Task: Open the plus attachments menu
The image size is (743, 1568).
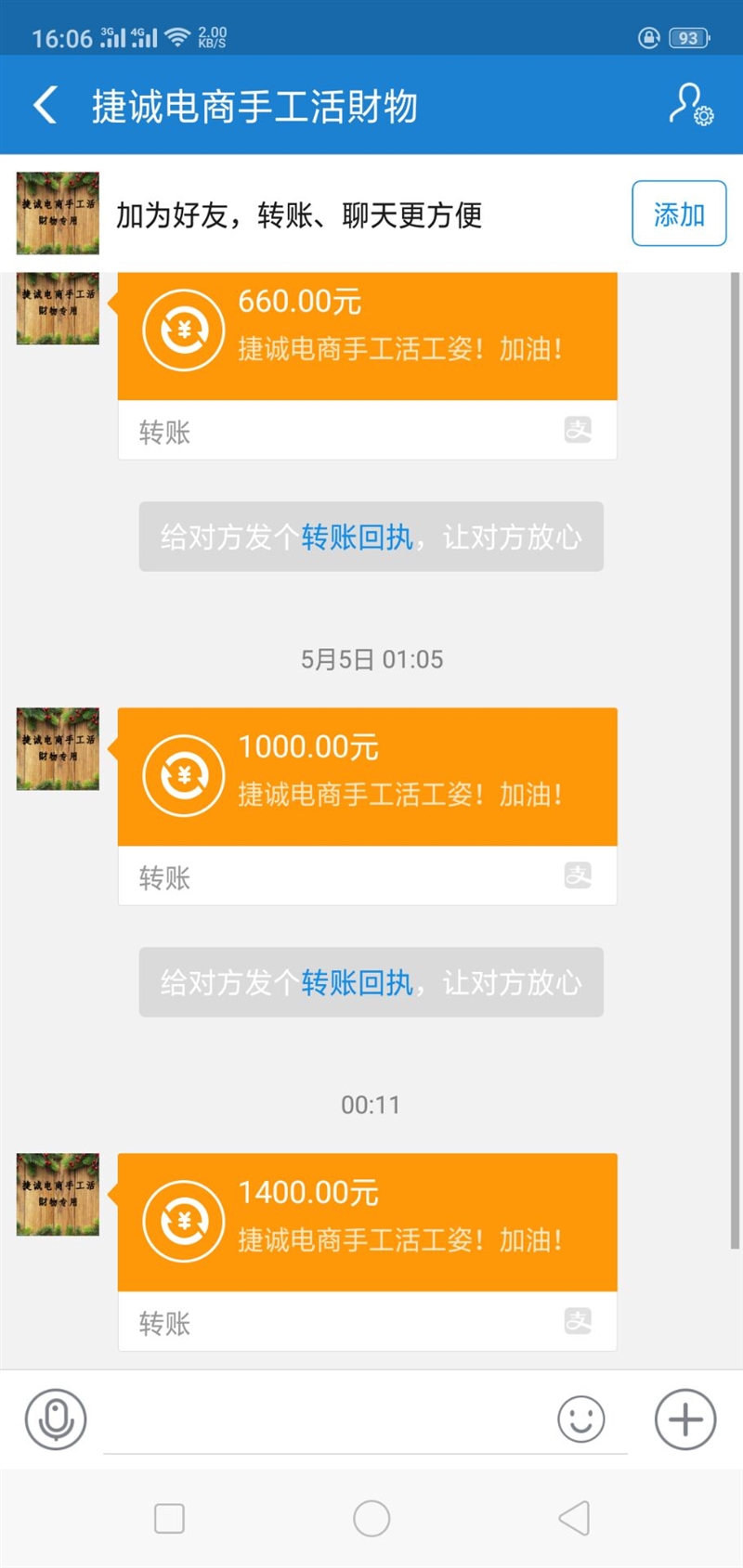Action: (x=685, y=1419)
